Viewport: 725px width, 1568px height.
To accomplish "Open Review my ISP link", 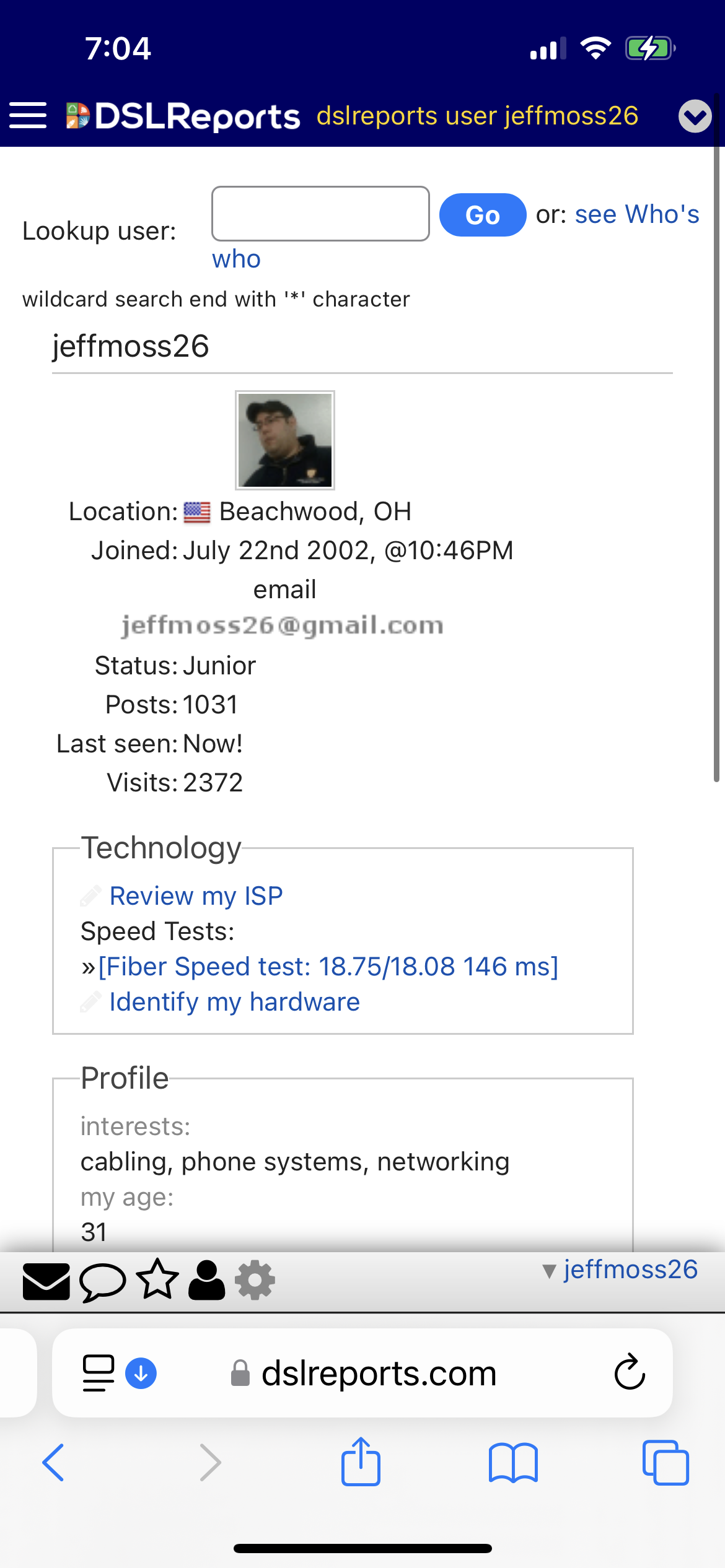I will coord(196,896).
